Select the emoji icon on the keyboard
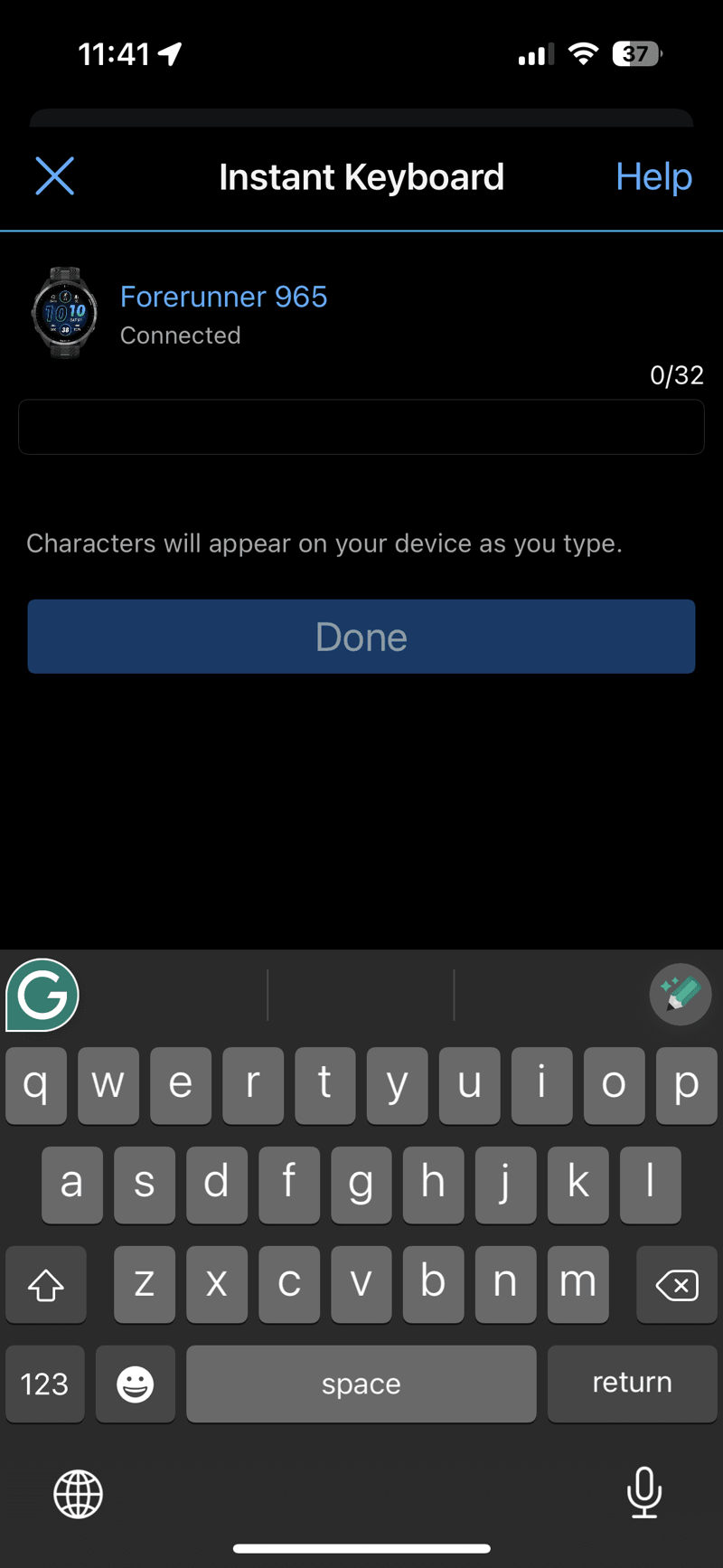723x1568 pixels. (135, 1383)
